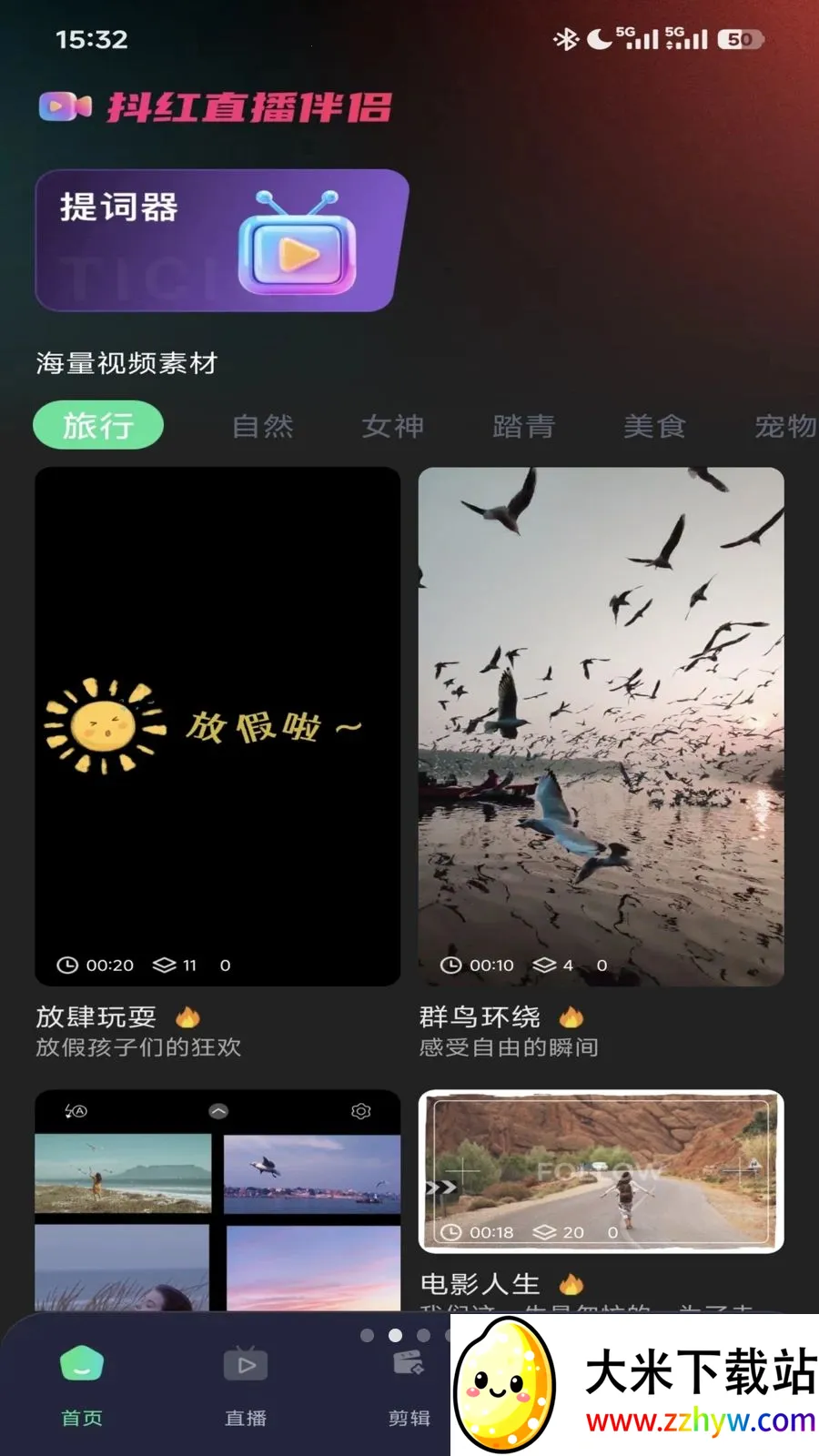Image resolution: width=819 pixels, height=1456 pixels.
Task: Open the four-photo collage template
Action: [x=217, y=1201]
